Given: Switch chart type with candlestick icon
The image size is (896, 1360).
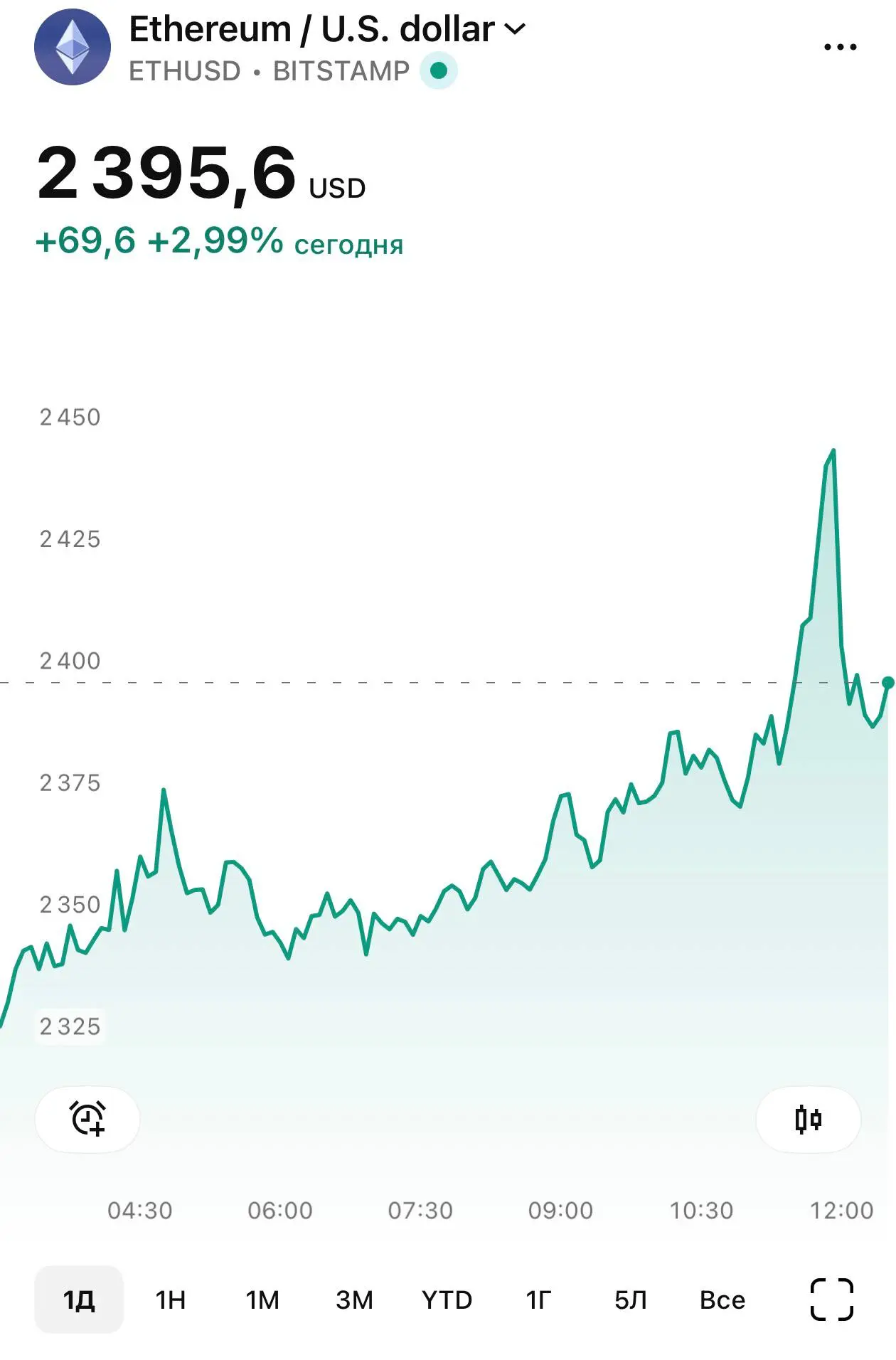Looking at the screenshot, I should (808, 1119).
